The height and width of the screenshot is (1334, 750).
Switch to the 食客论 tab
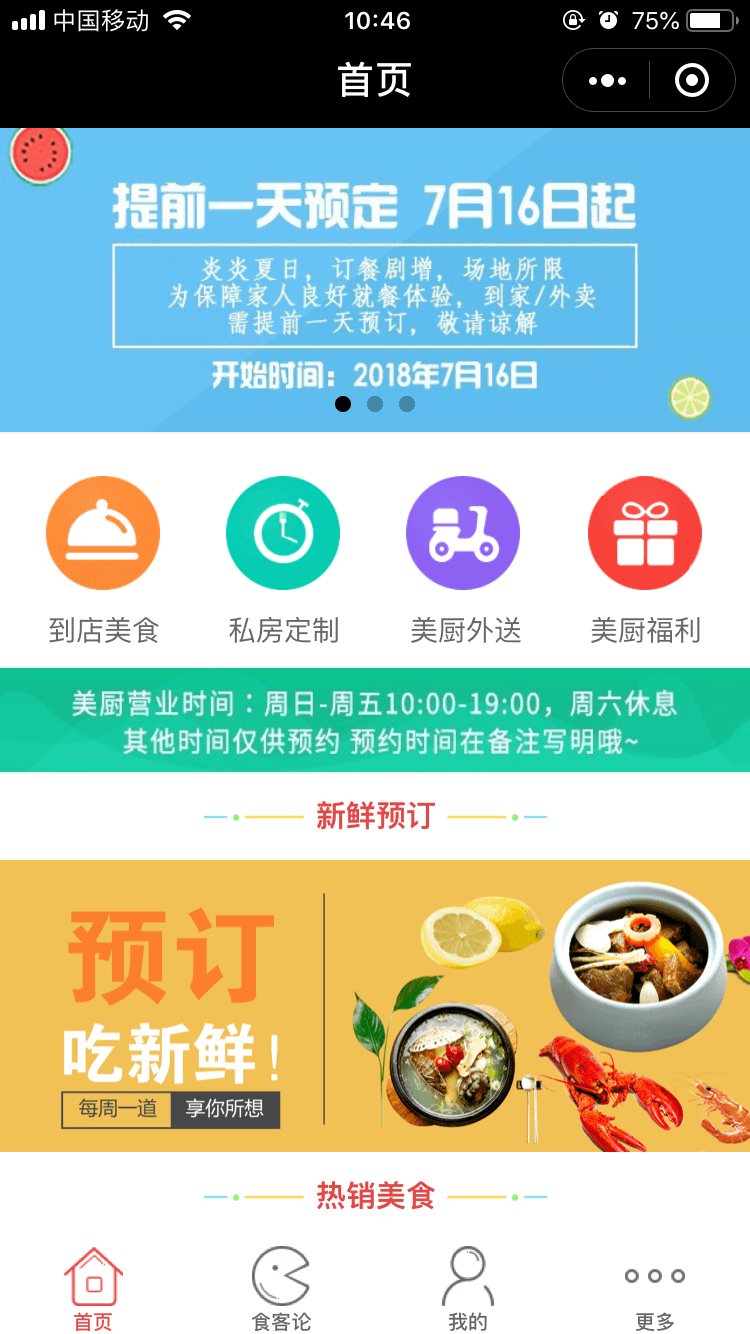coord(281,1288)
